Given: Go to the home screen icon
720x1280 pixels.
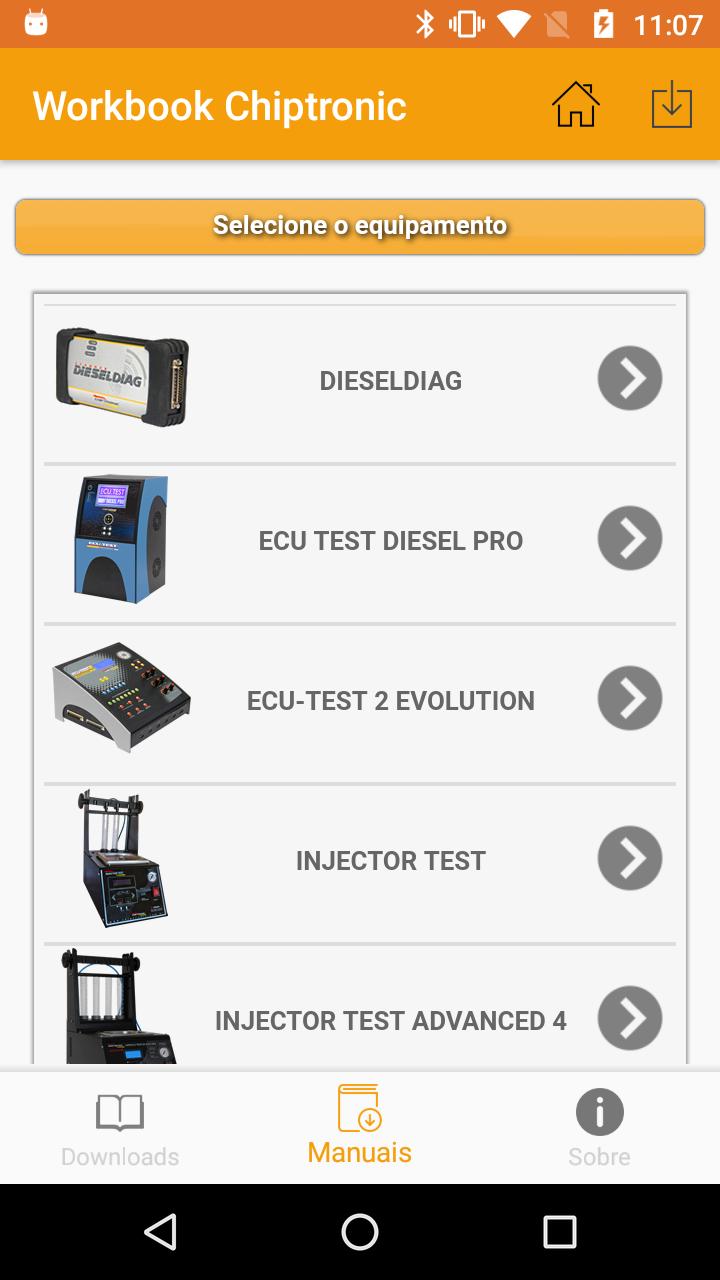Looking at the screenshot, I should coord(575,105).
